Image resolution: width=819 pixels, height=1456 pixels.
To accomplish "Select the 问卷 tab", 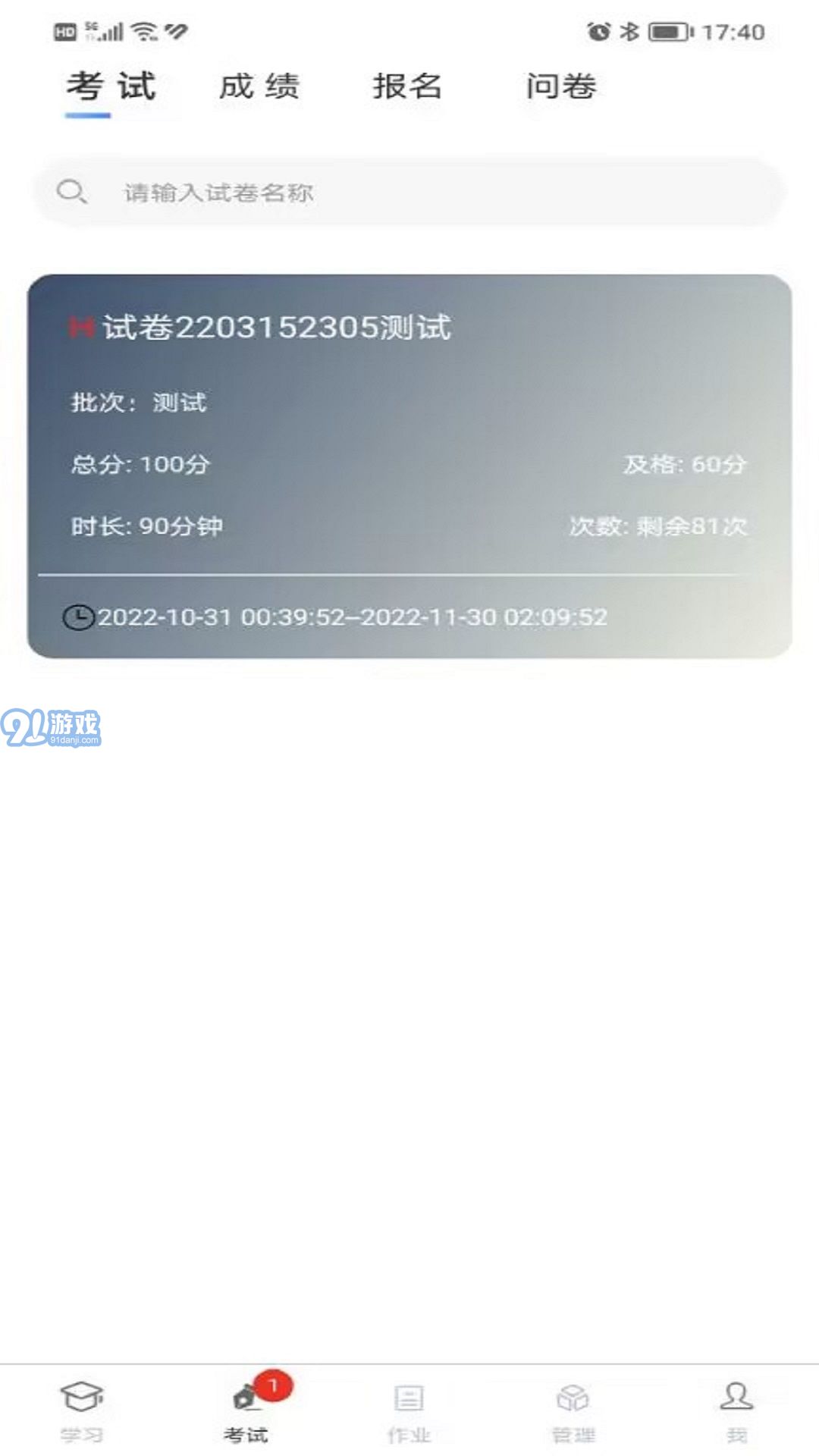I will point(561,86).
